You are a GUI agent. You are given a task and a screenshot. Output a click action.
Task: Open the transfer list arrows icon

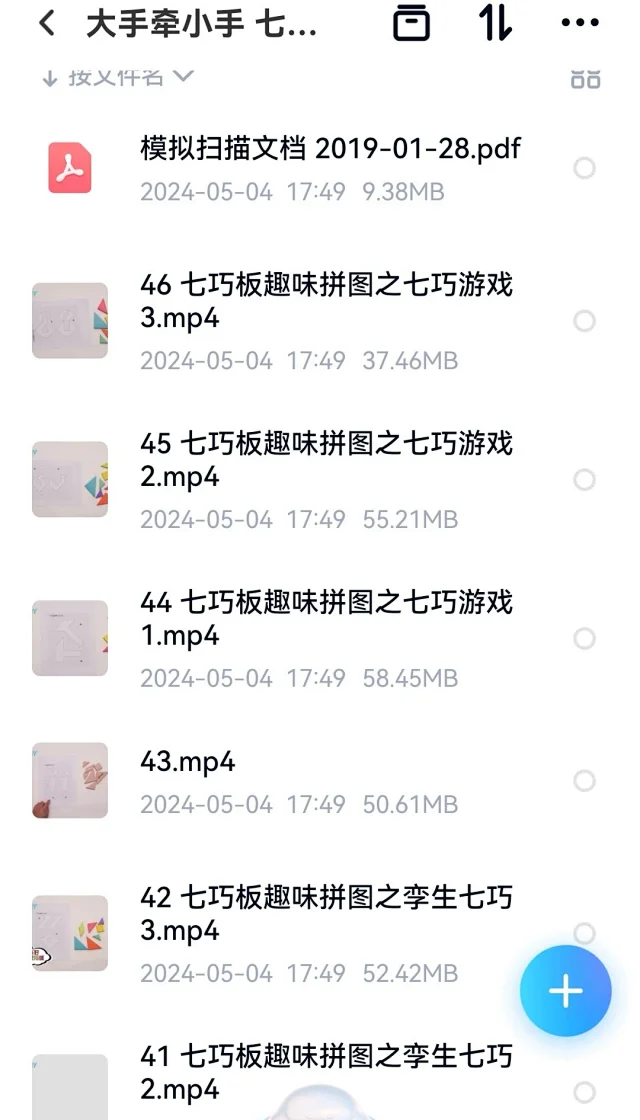coord(495,24)
